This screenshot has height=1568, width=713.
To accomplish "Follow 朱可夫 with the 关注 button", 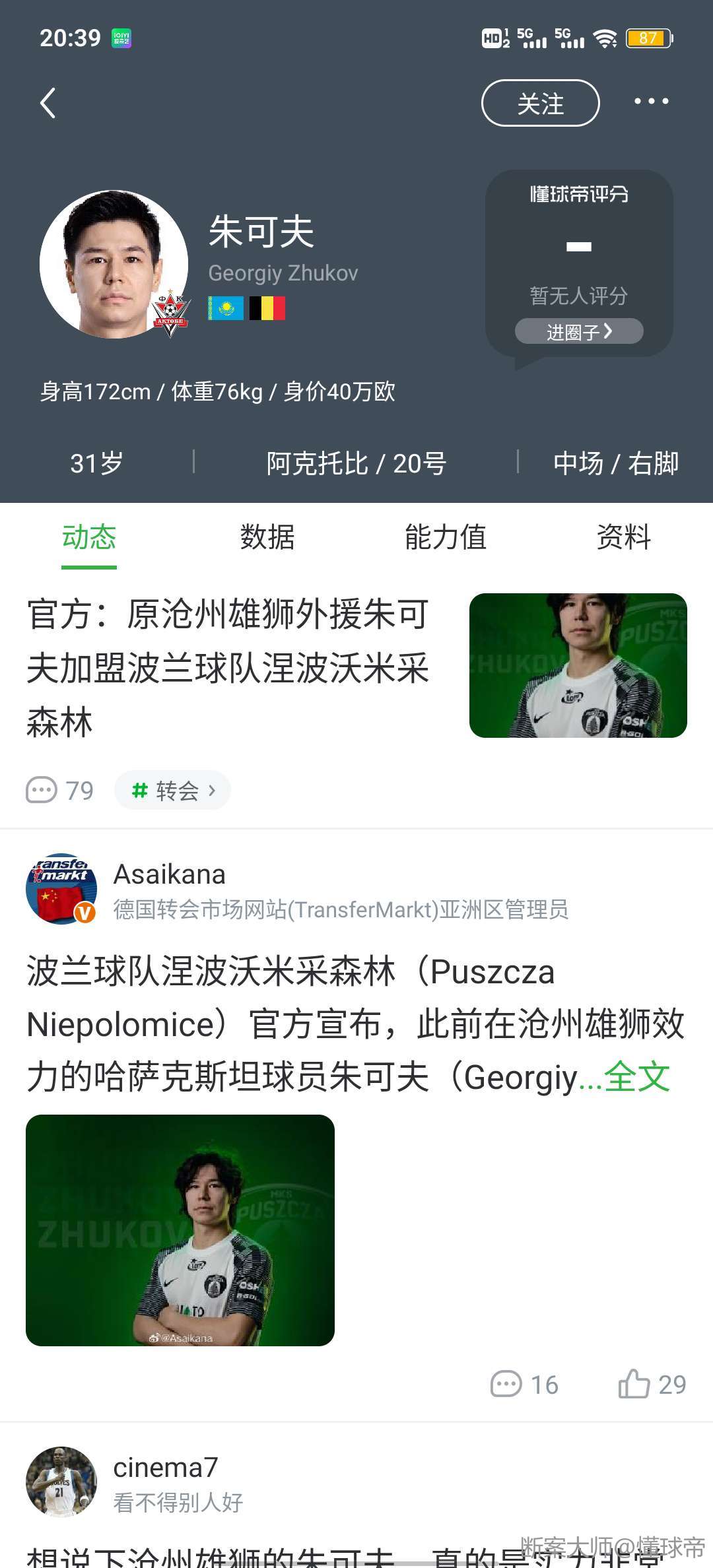I will click(540, 104).
